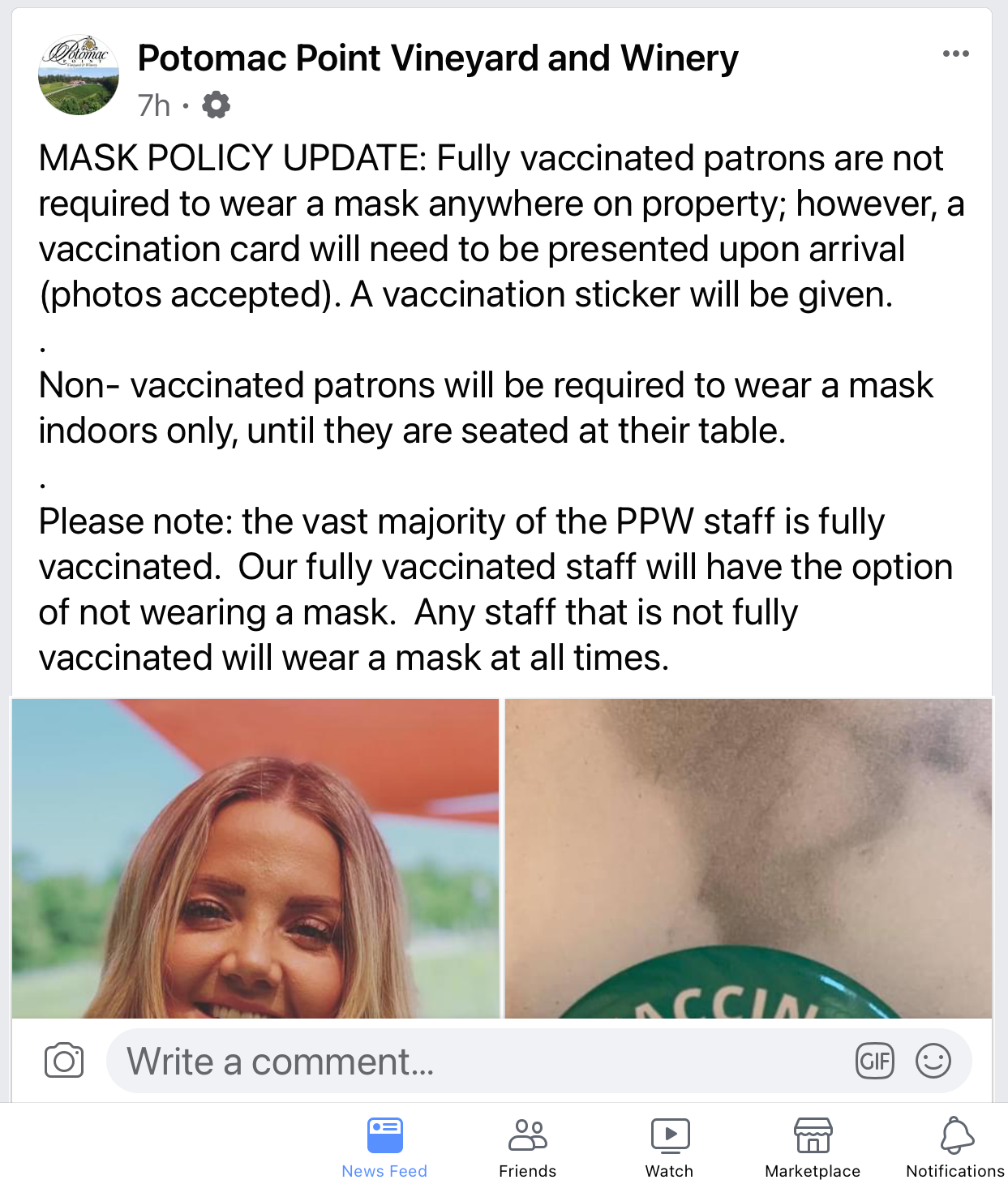
Task: Open the Potomac Point Vineyard and Winery page name
Action: (437, 58)
